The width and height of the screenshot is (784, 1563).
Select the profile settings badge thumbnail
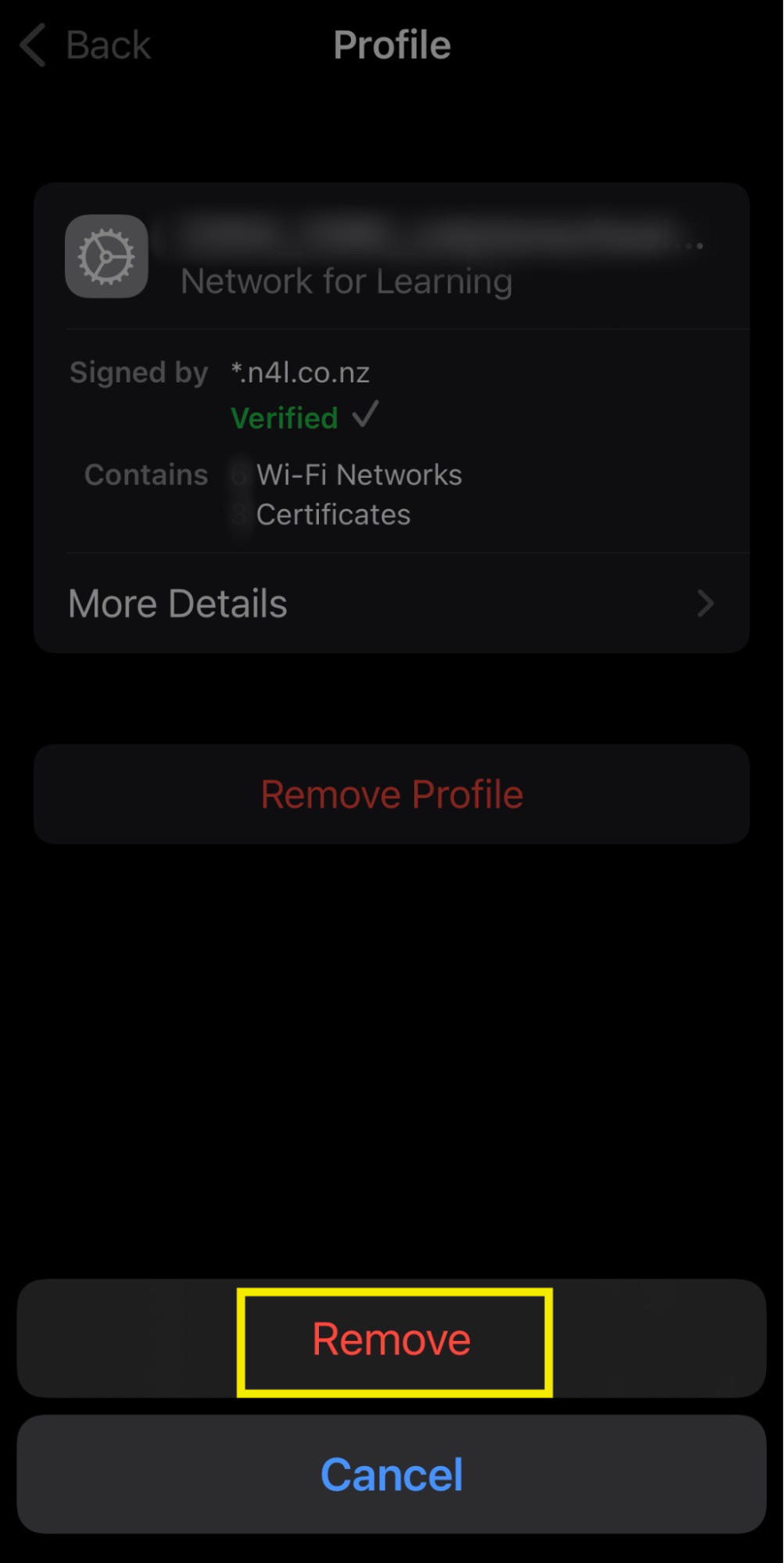pos(106,256)
